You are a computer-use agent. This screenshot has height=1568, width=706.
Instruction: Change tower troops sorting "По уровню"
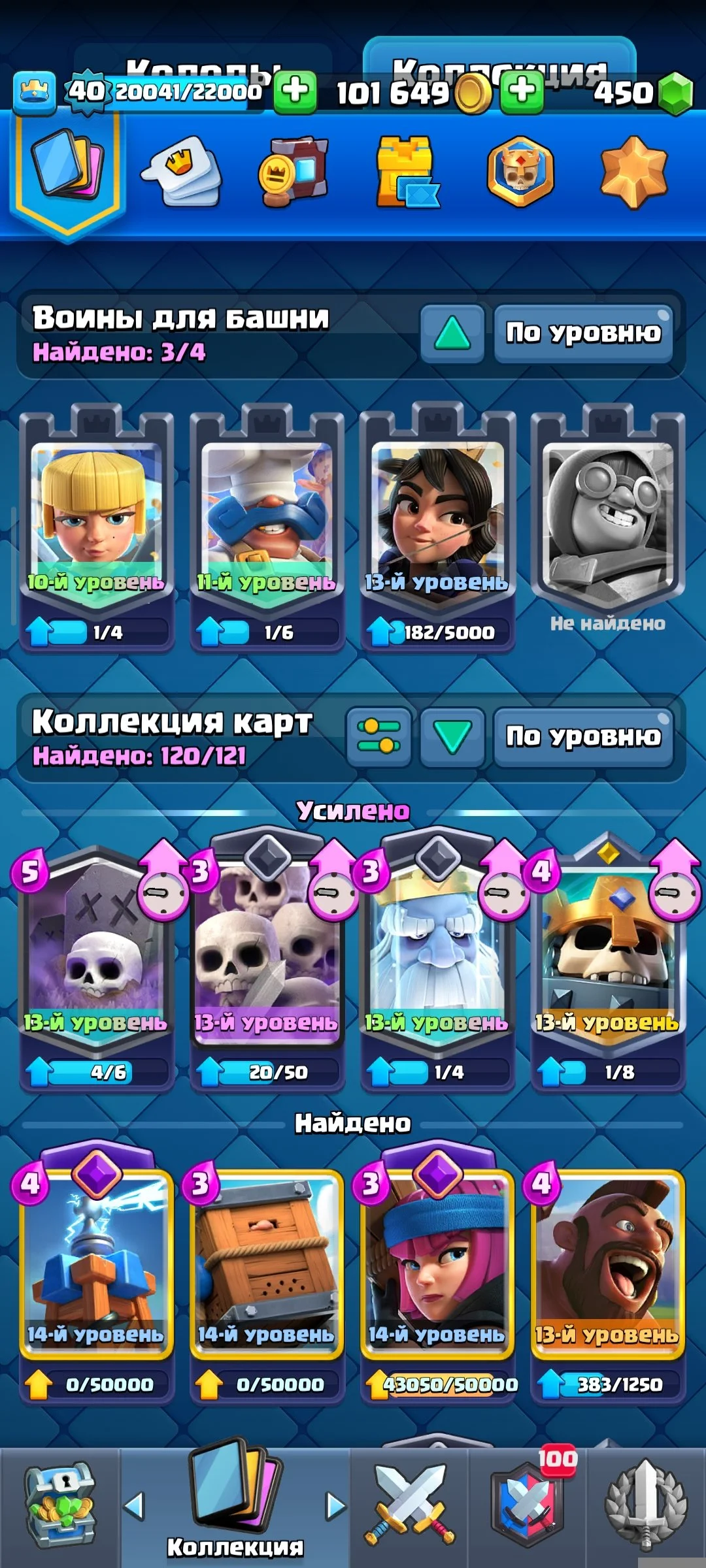point(583,333)
